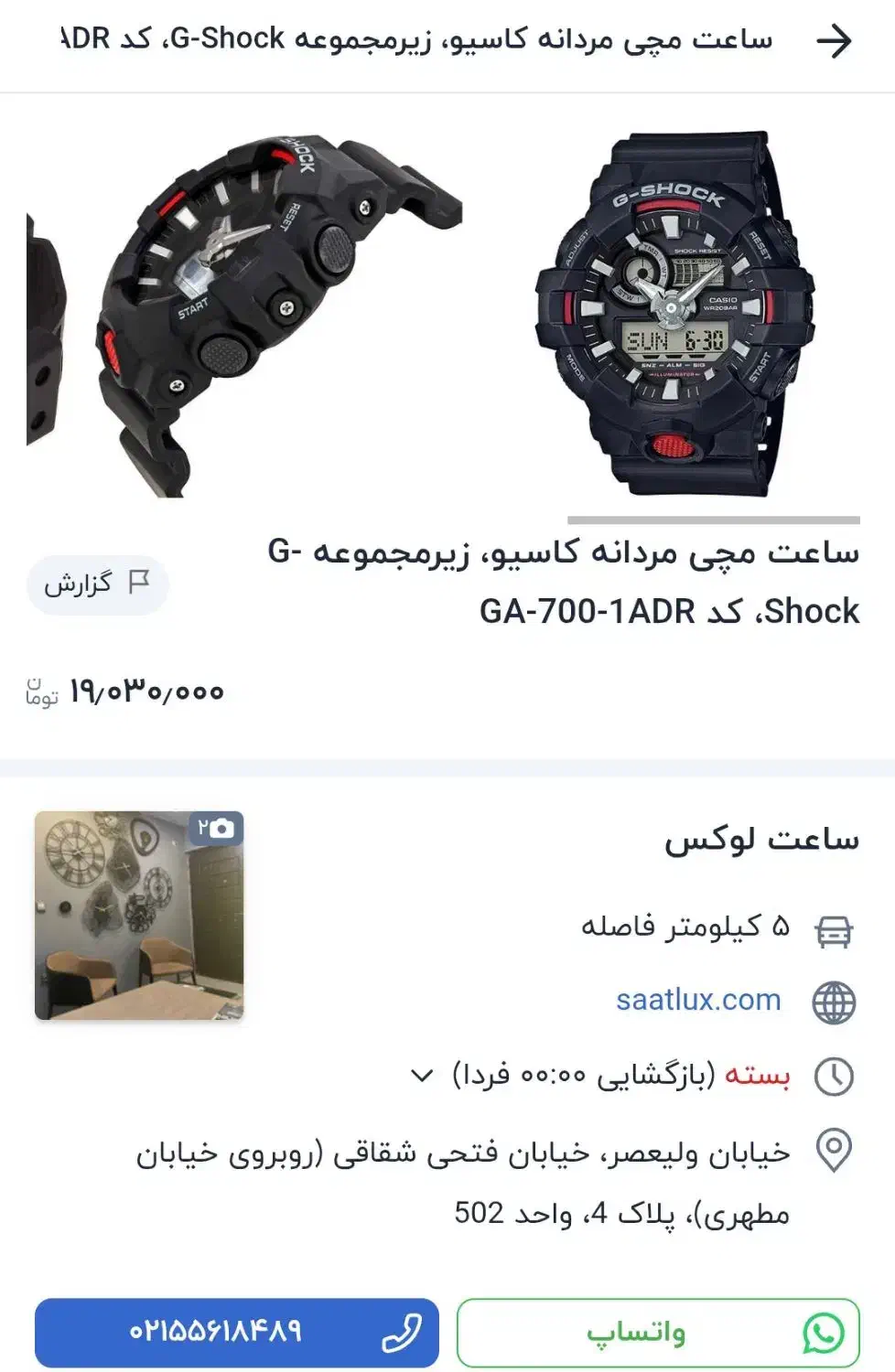The width and height of the screenshot is (895, 1372).
Task: Expand the store opening hours
Action: (422, 1075)
